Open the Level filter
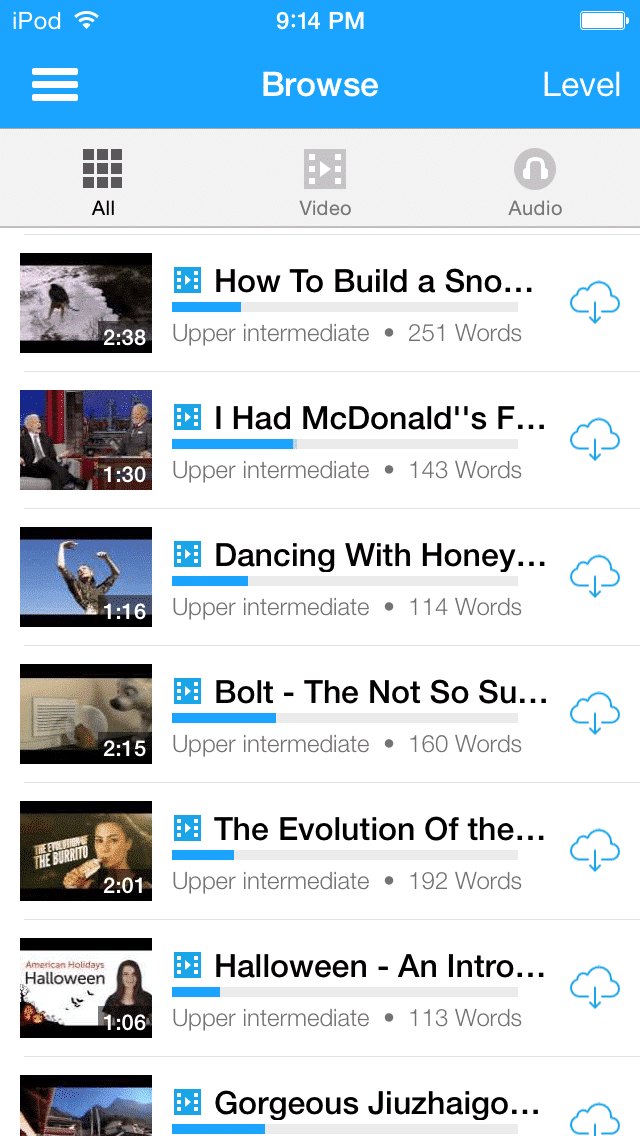 point(581,85)
